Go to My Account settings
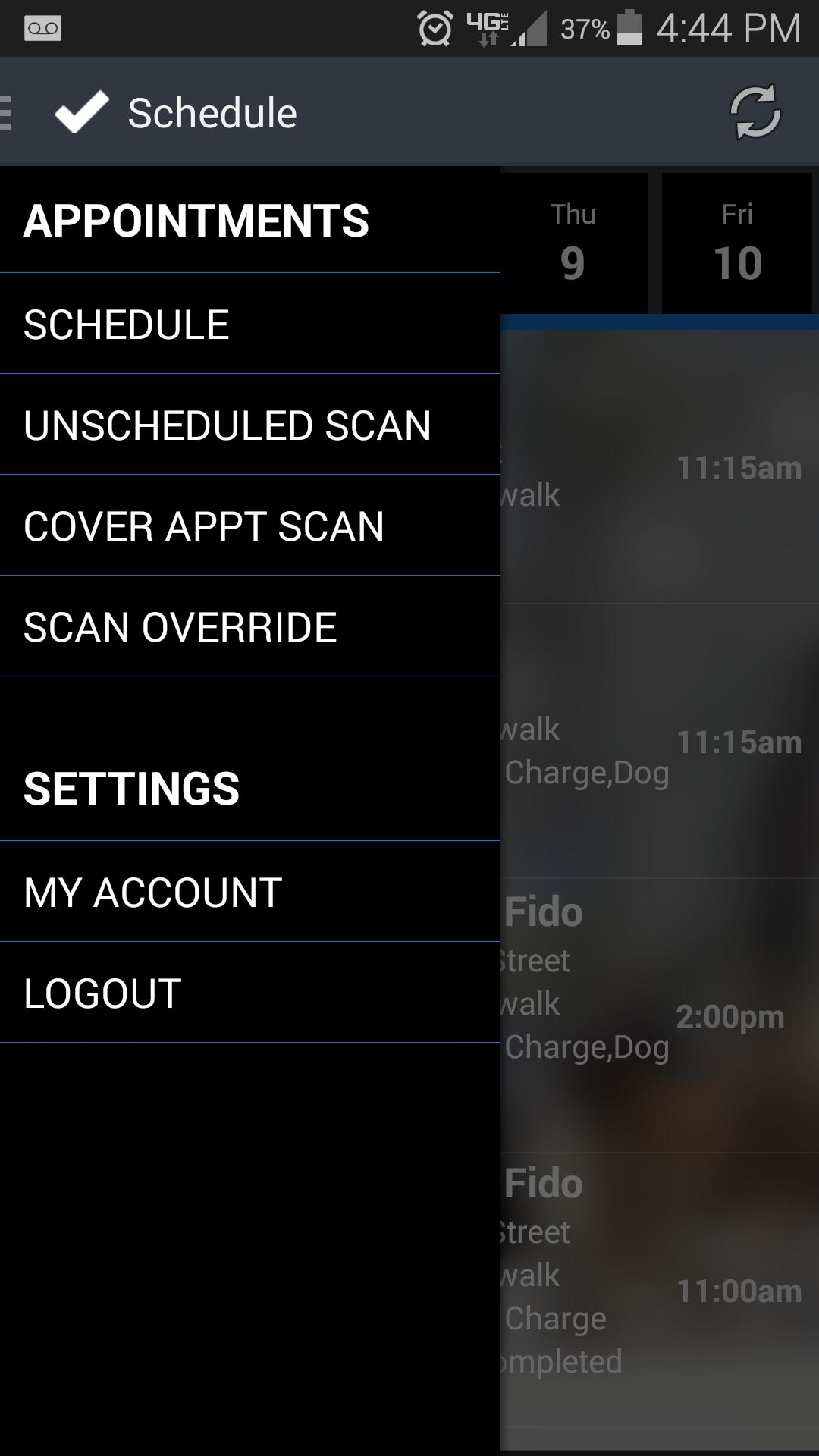Viewport: 819px width, 1456px height. [250, 893]
